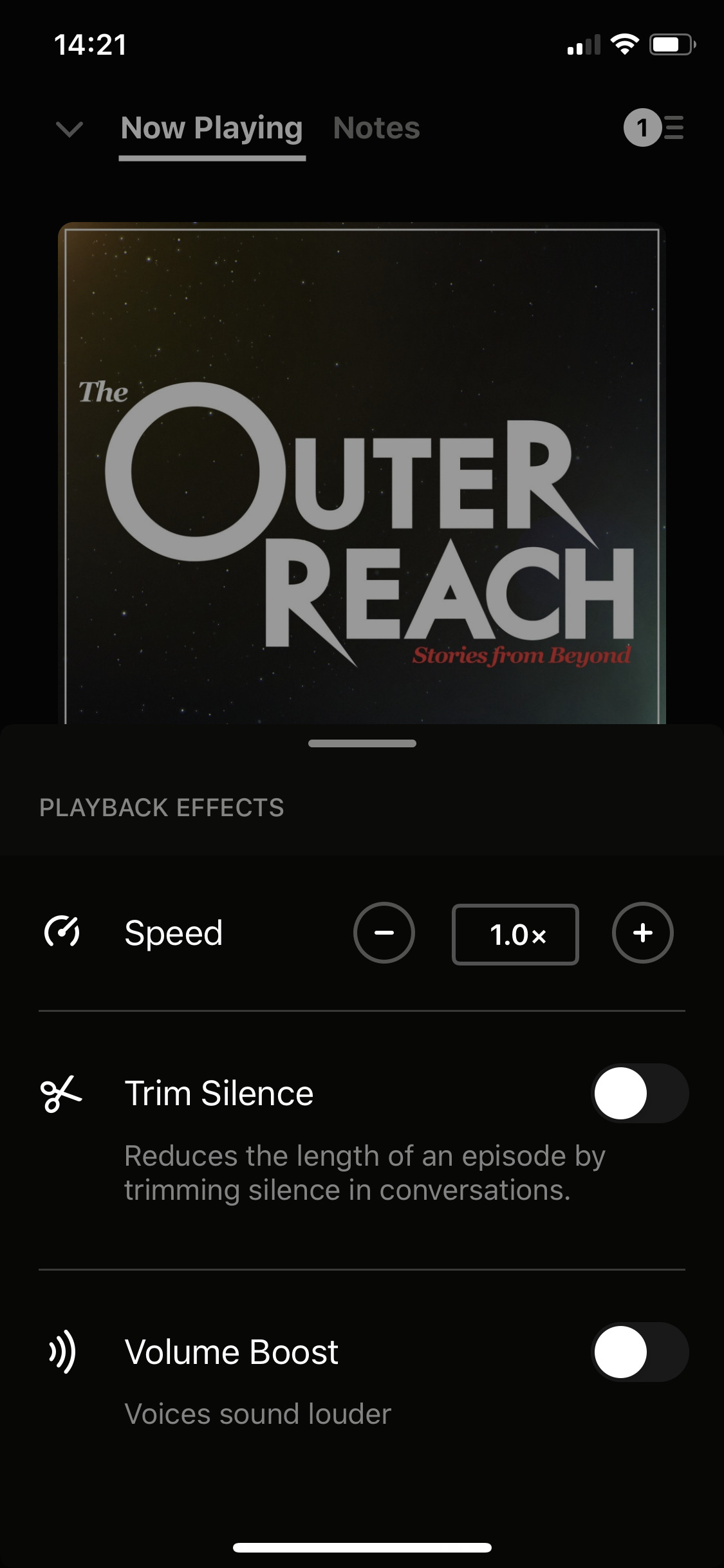The width and height of the screenshot is (724, 1568).
Task: Tap the 1.0x speed value
Action: 515,934
